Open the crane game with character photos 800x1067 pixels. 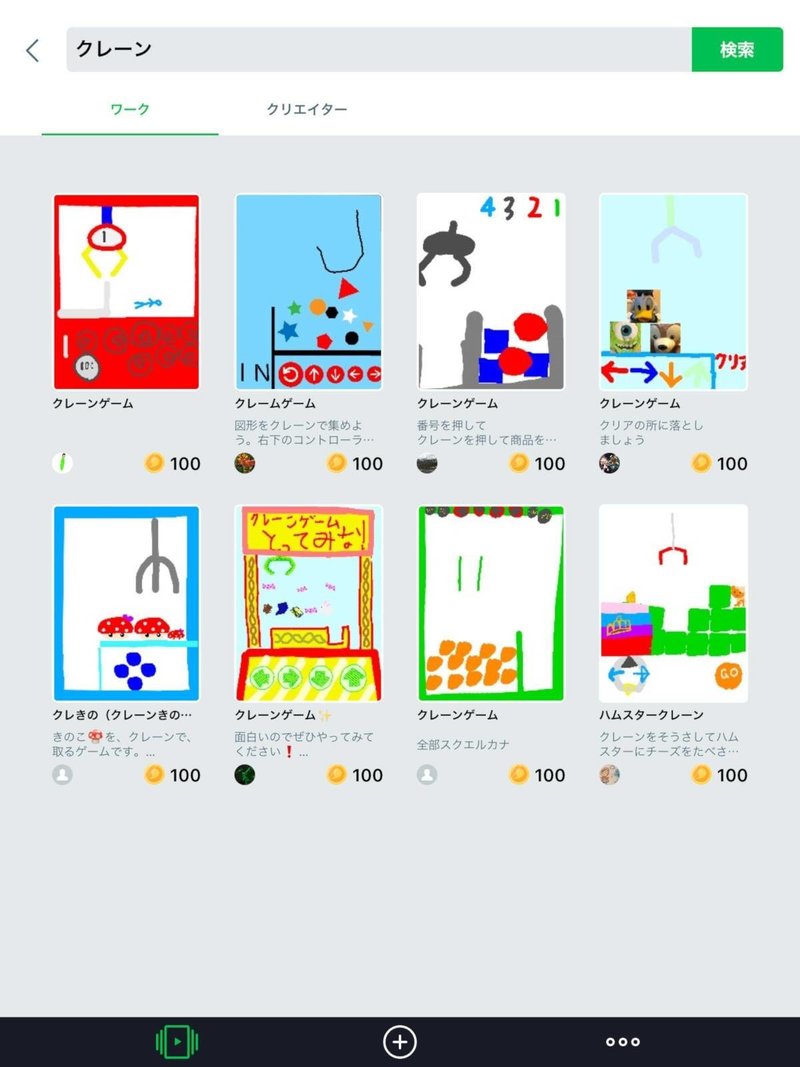tap(673, 292)
